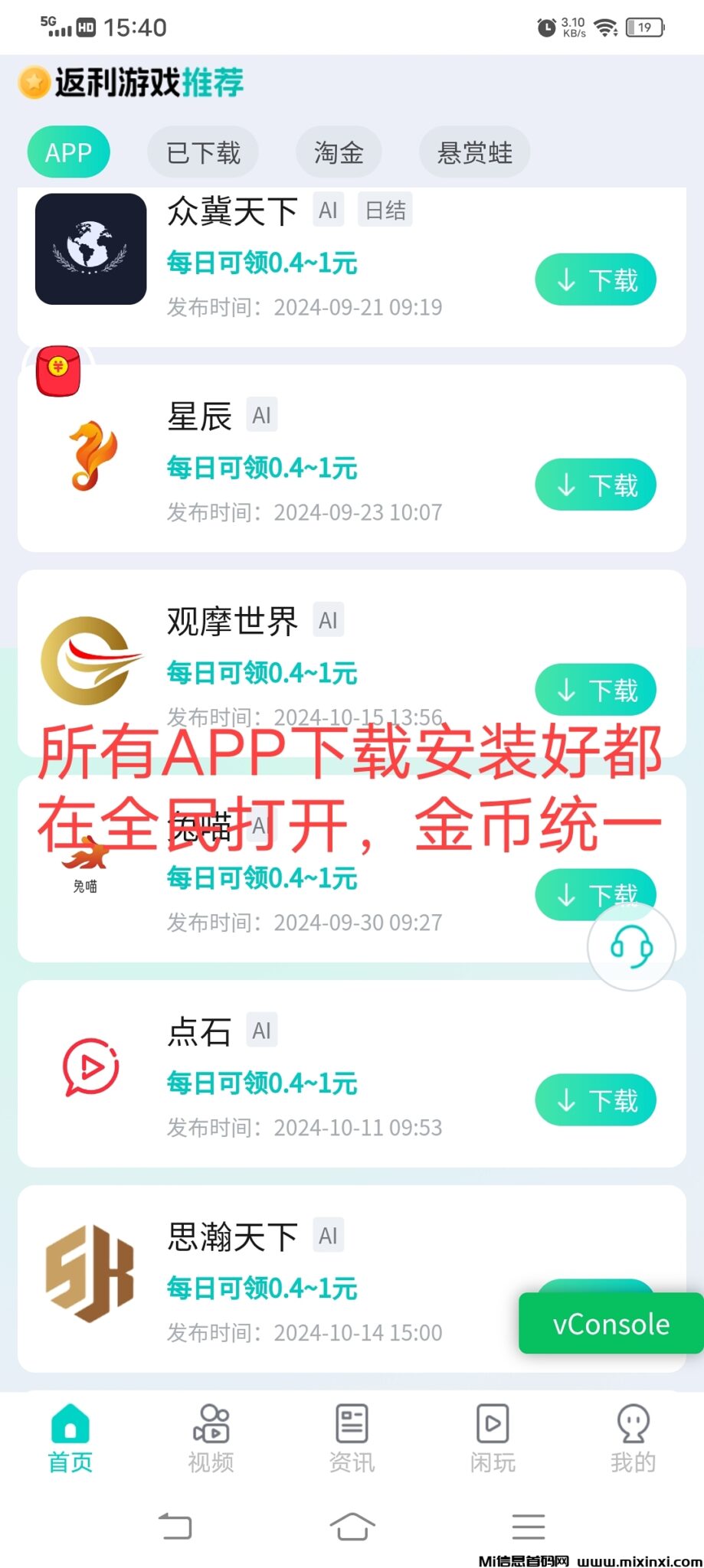The height and width of the screenshot is (1568, 704).
Task: Download the 点石 app
Action: (595, 1100)
